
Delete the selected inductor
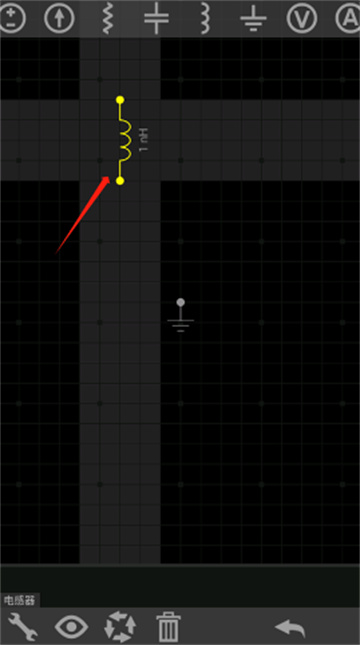click(x=168, y=626)
